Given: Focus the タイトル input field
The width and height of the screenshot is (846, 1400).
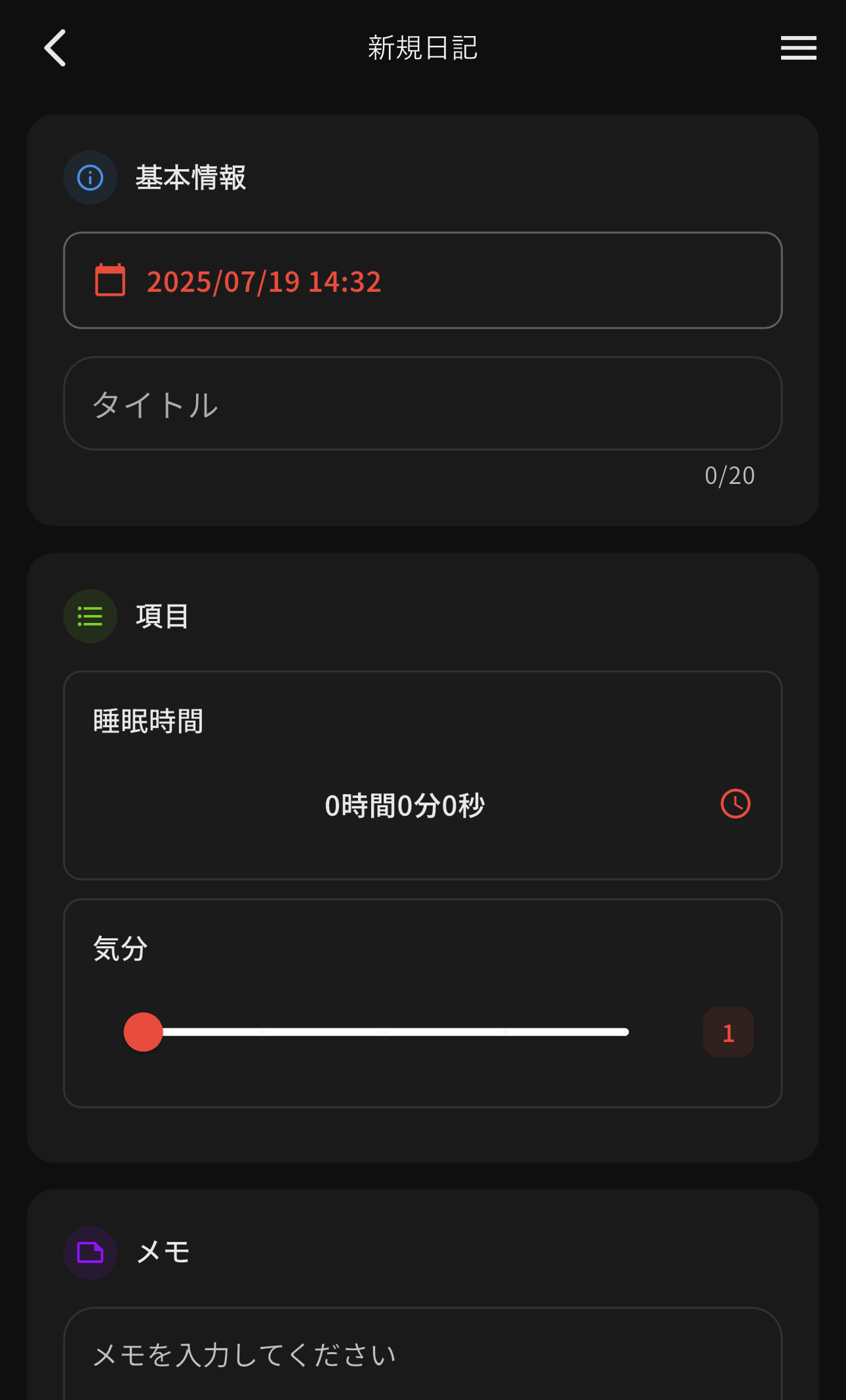Looking at the screenshot, I should [422, 404].
